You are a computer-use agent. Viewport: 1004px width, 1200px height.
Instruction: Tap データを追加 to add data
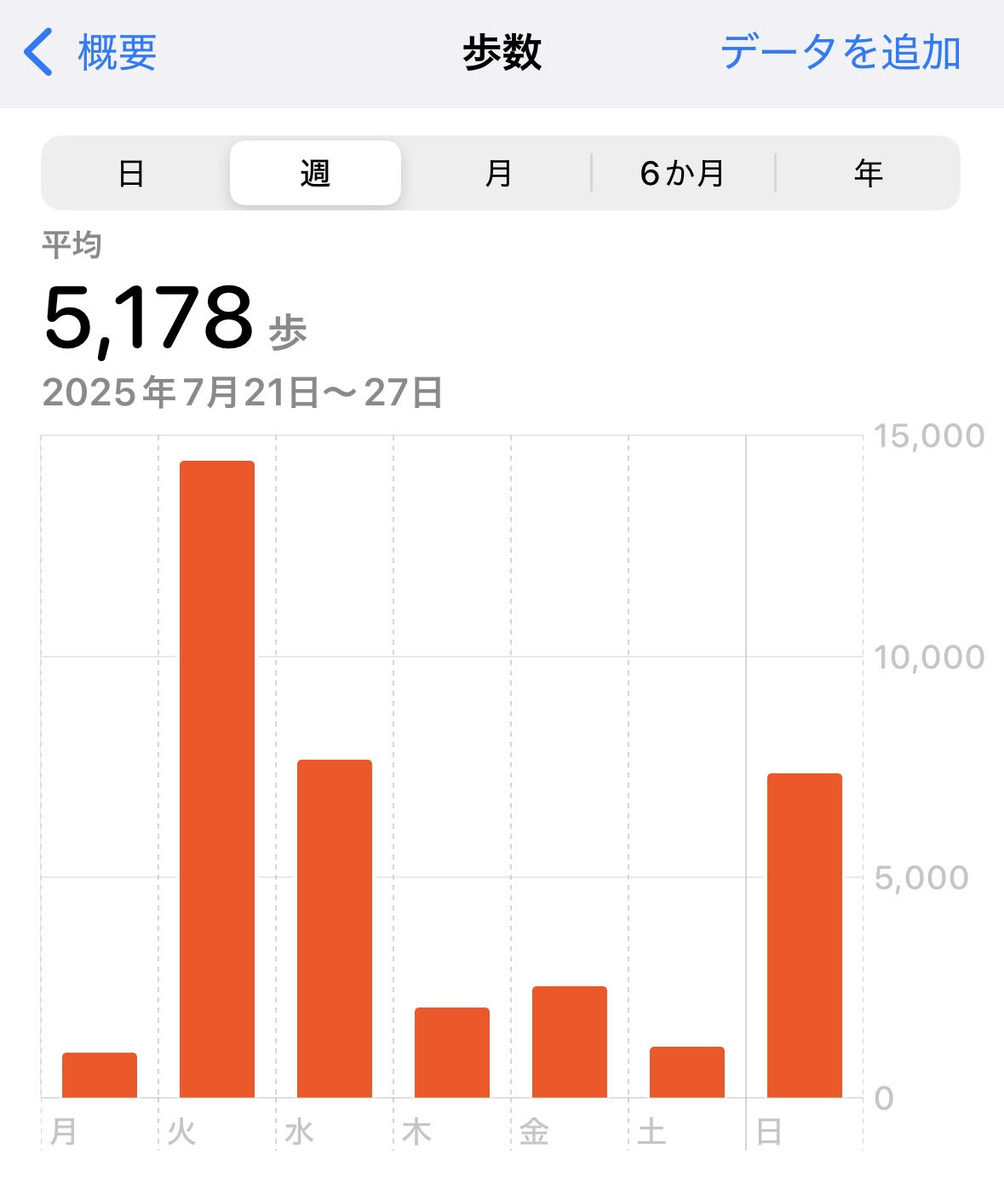click(840, 52)
